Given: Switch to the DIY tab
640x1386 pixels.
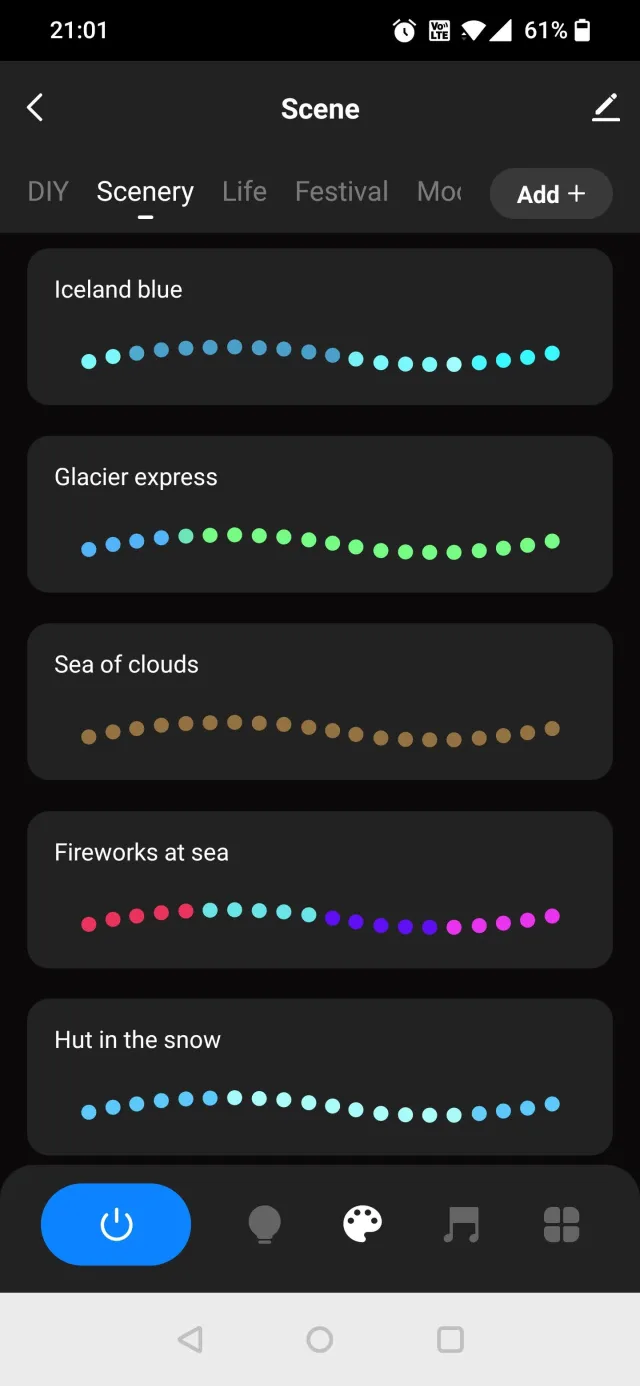Looking at the screenshot, I should pos(48,191).
